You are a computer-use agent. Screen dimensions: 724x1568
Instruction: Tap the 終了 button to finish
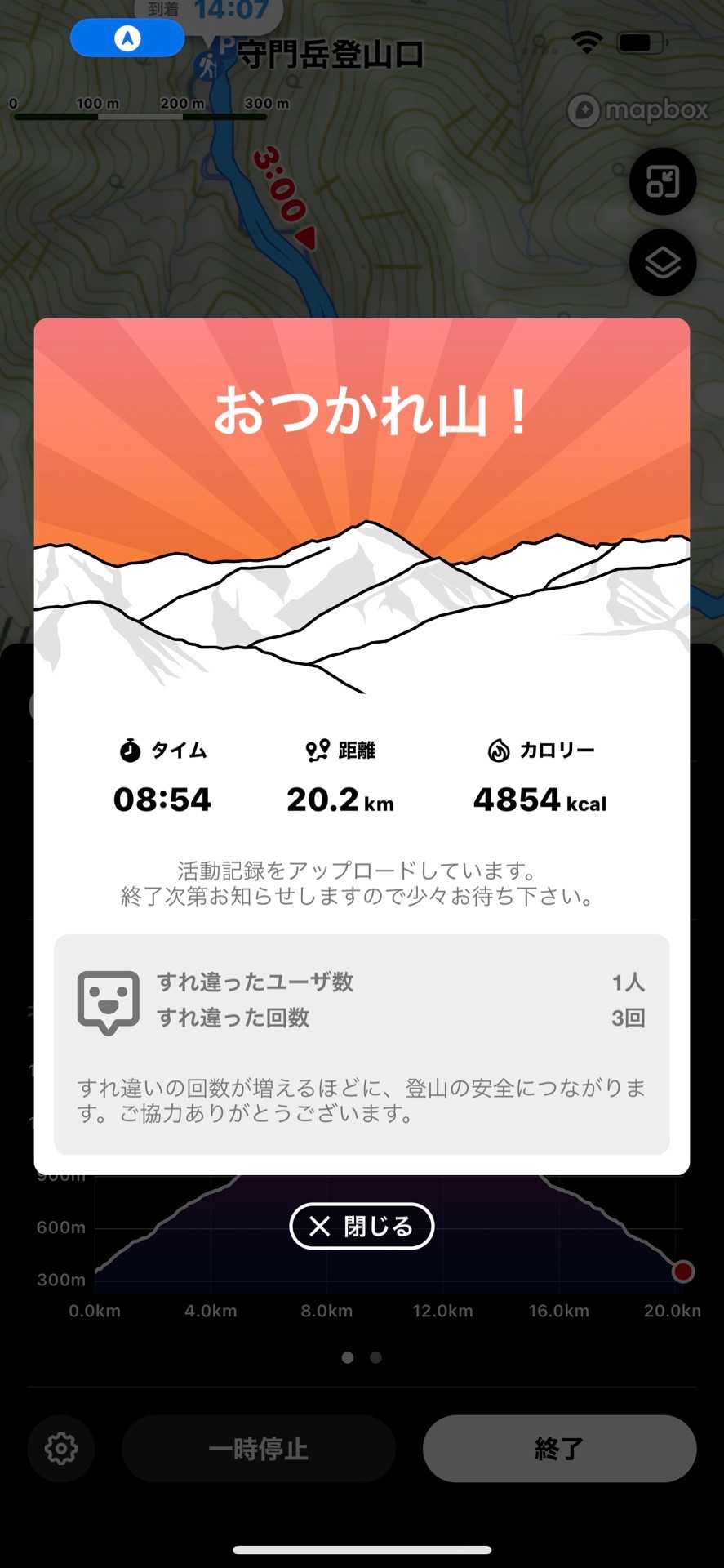coord(559,1449)
